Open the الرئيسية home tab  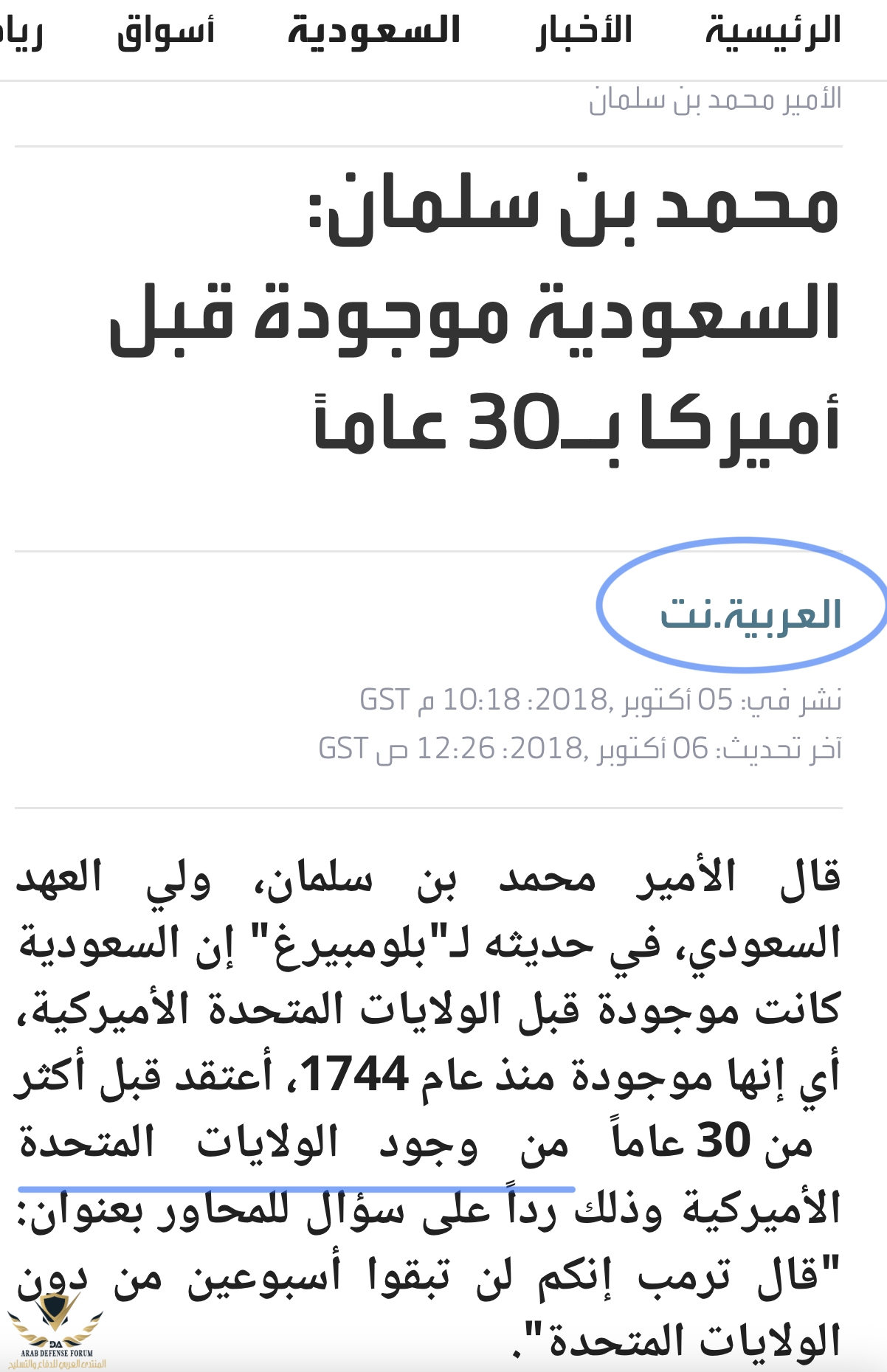click(x=773, y=31)
